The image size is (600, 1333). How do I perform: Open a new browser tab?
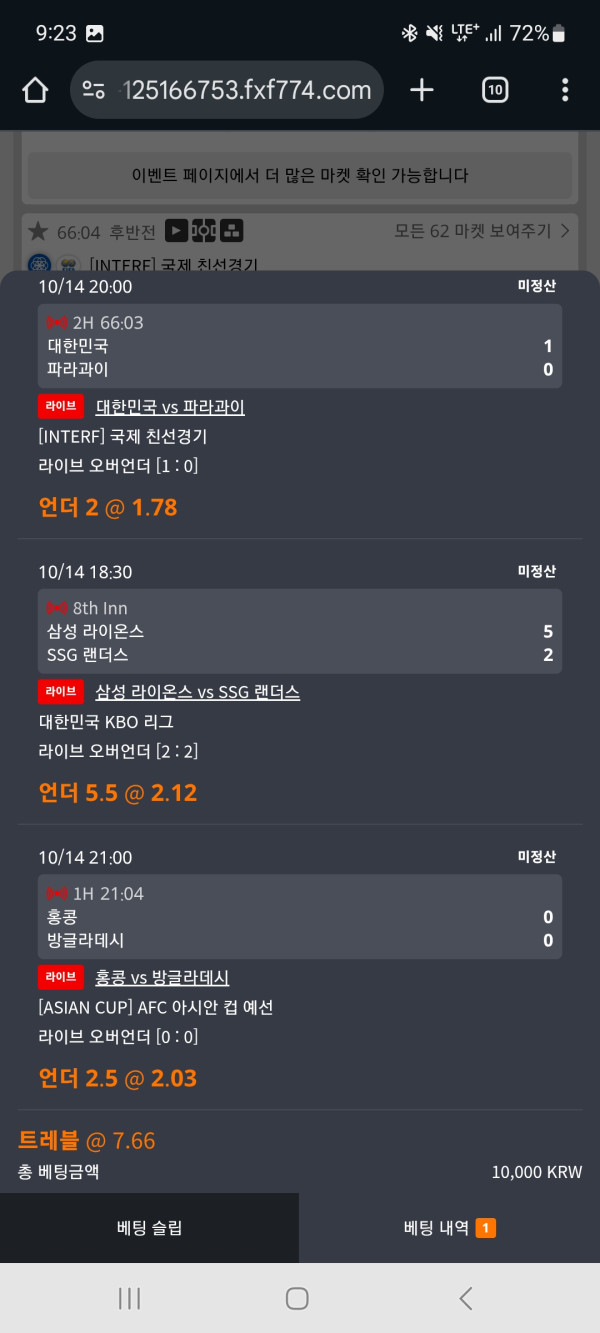[x=422, y=91]
